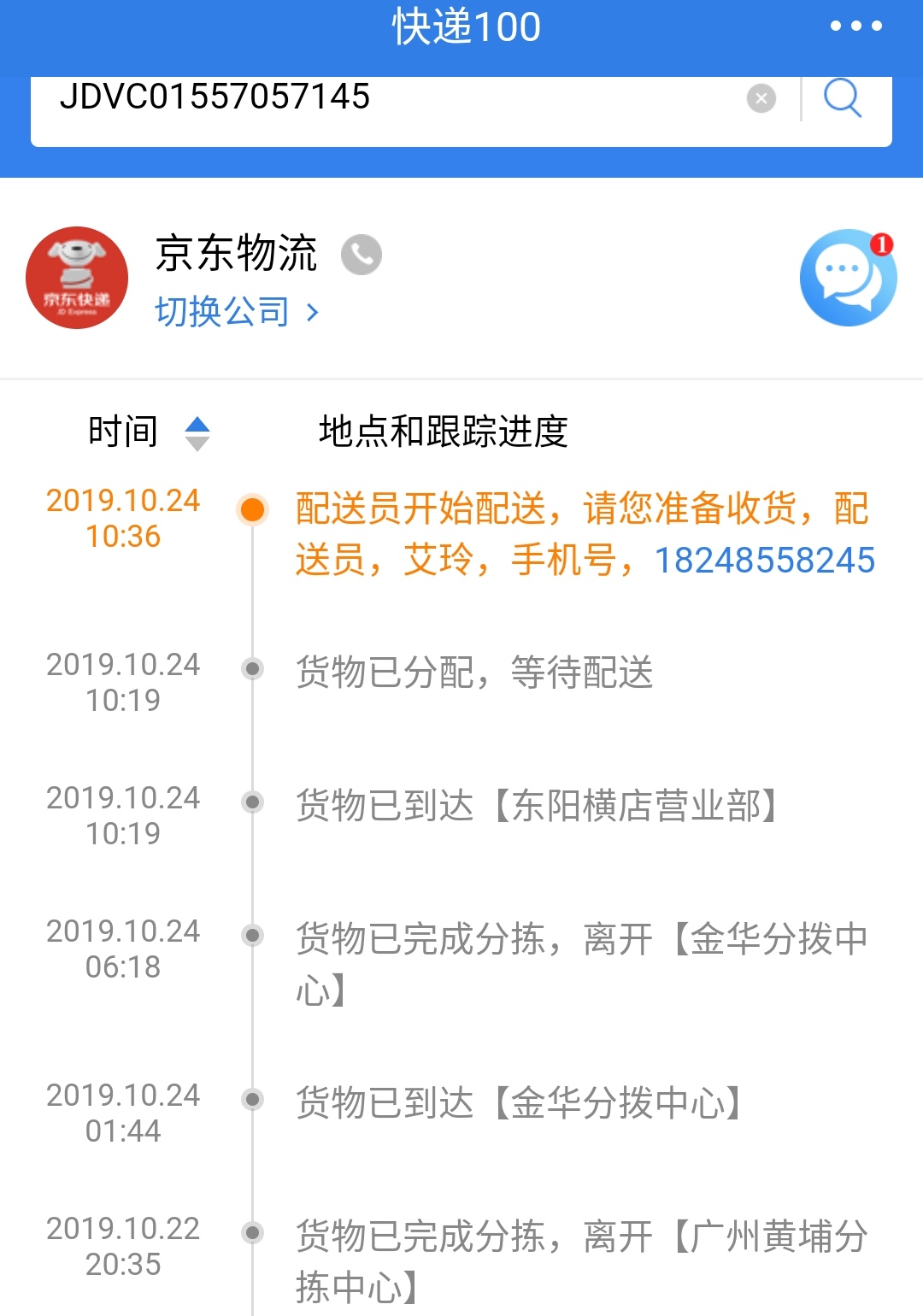The width and height of the screenshot is (923, 1316).
Task: Open the three-dot overflow menu
Action: pos(855,26)
